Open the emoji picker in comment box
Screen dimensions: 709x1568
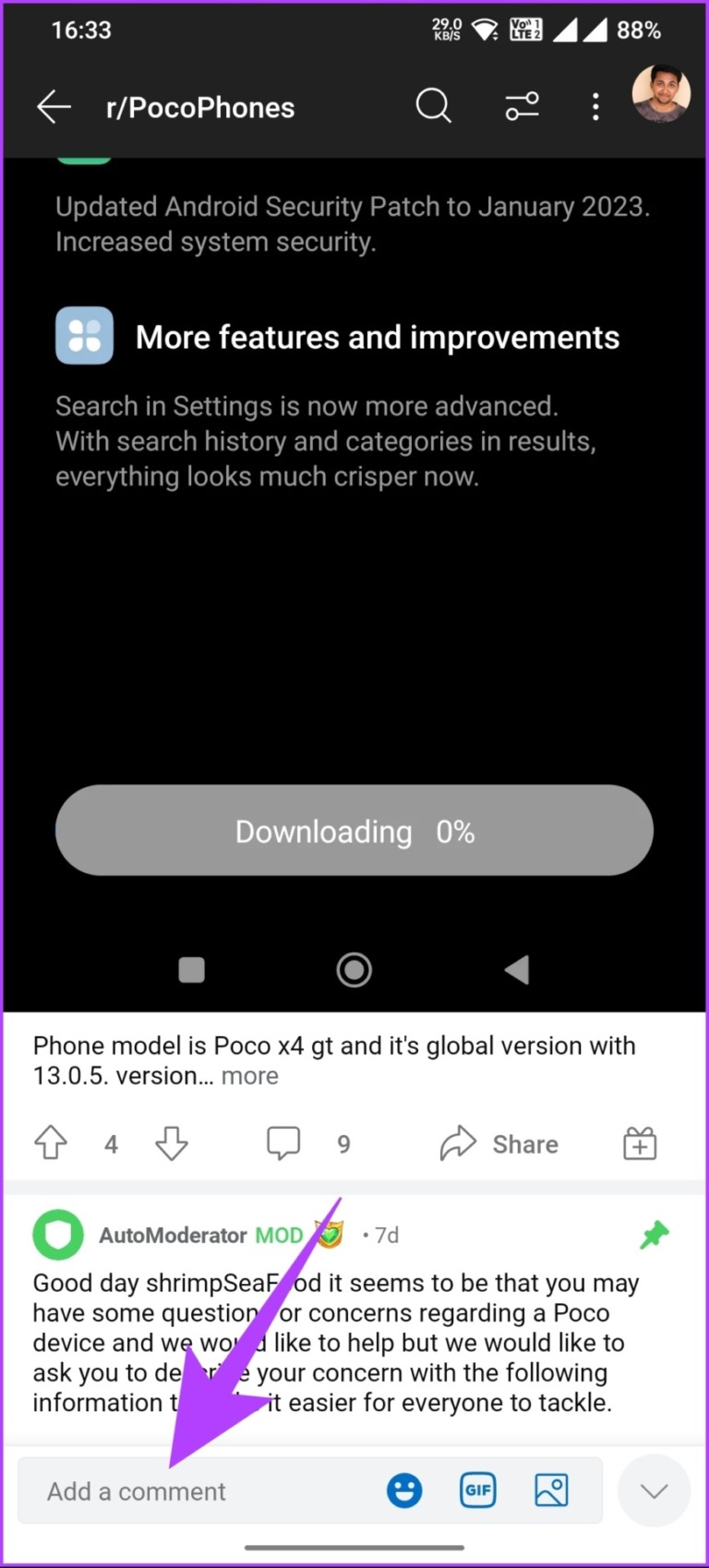(404, 1490)
